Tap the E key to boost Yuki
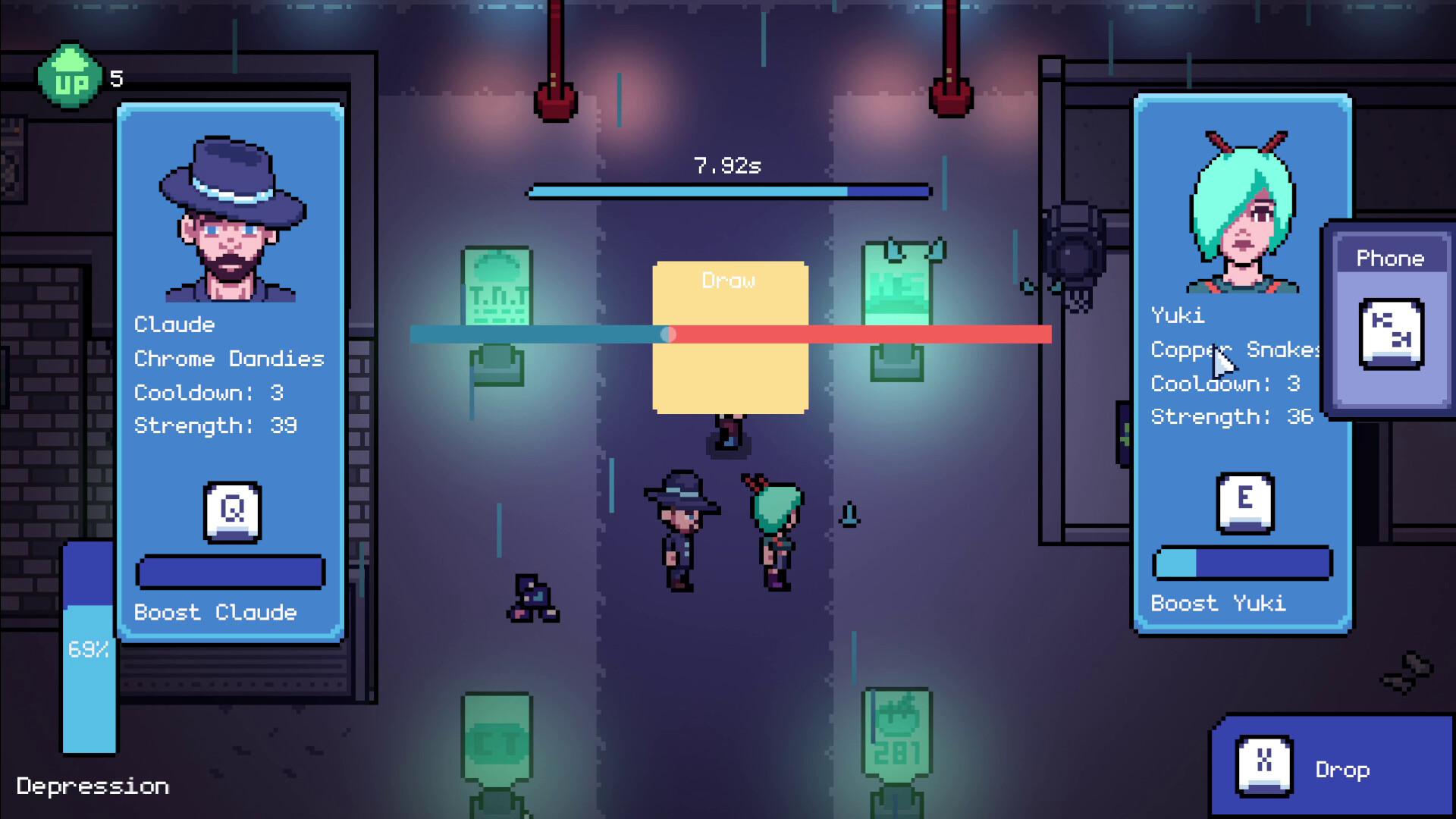Screen dimensions: 1456x819 pos(1244,503)
